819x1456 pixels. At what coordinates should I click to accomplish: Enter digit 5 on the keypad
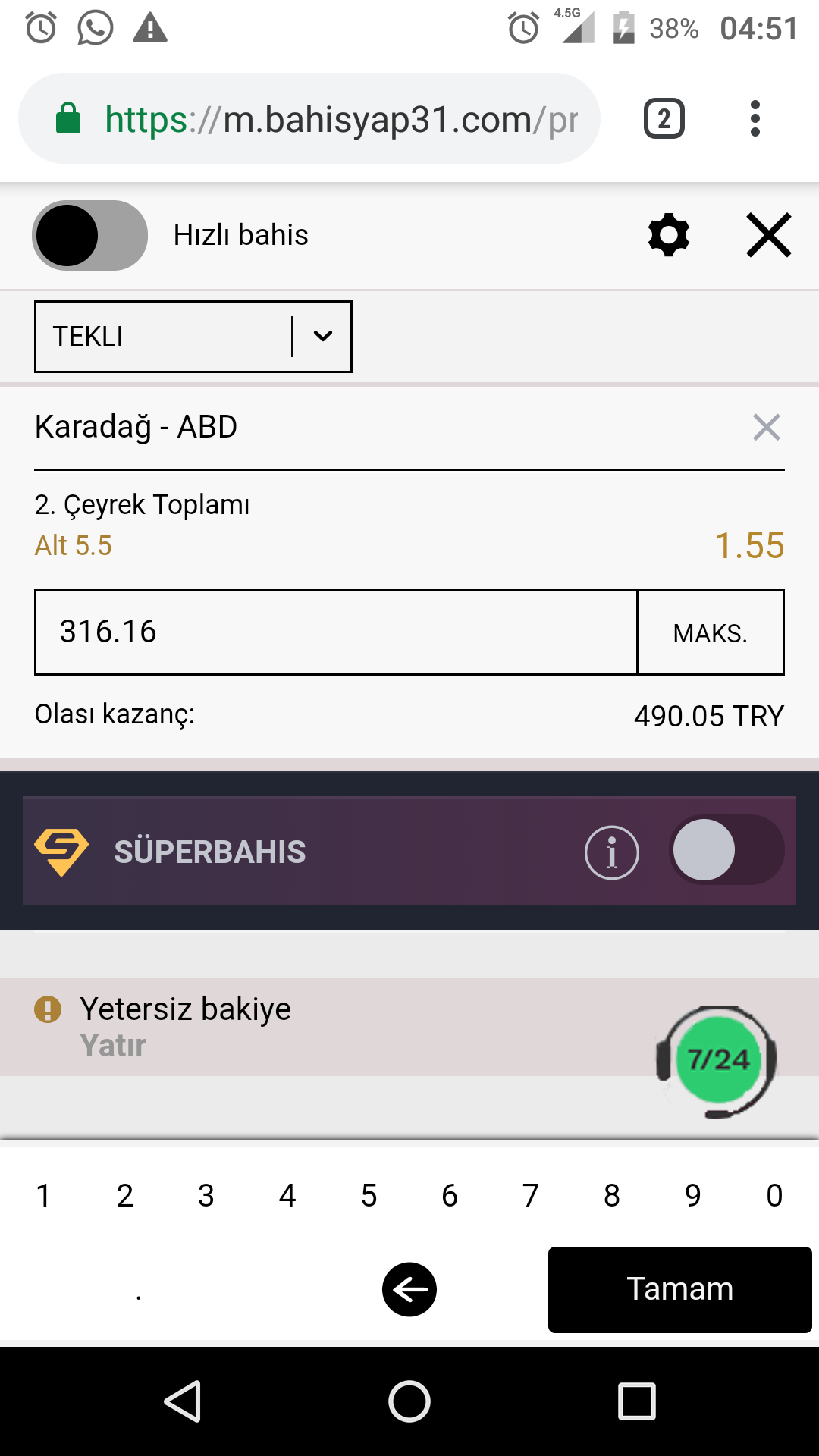pos(369,1196)
